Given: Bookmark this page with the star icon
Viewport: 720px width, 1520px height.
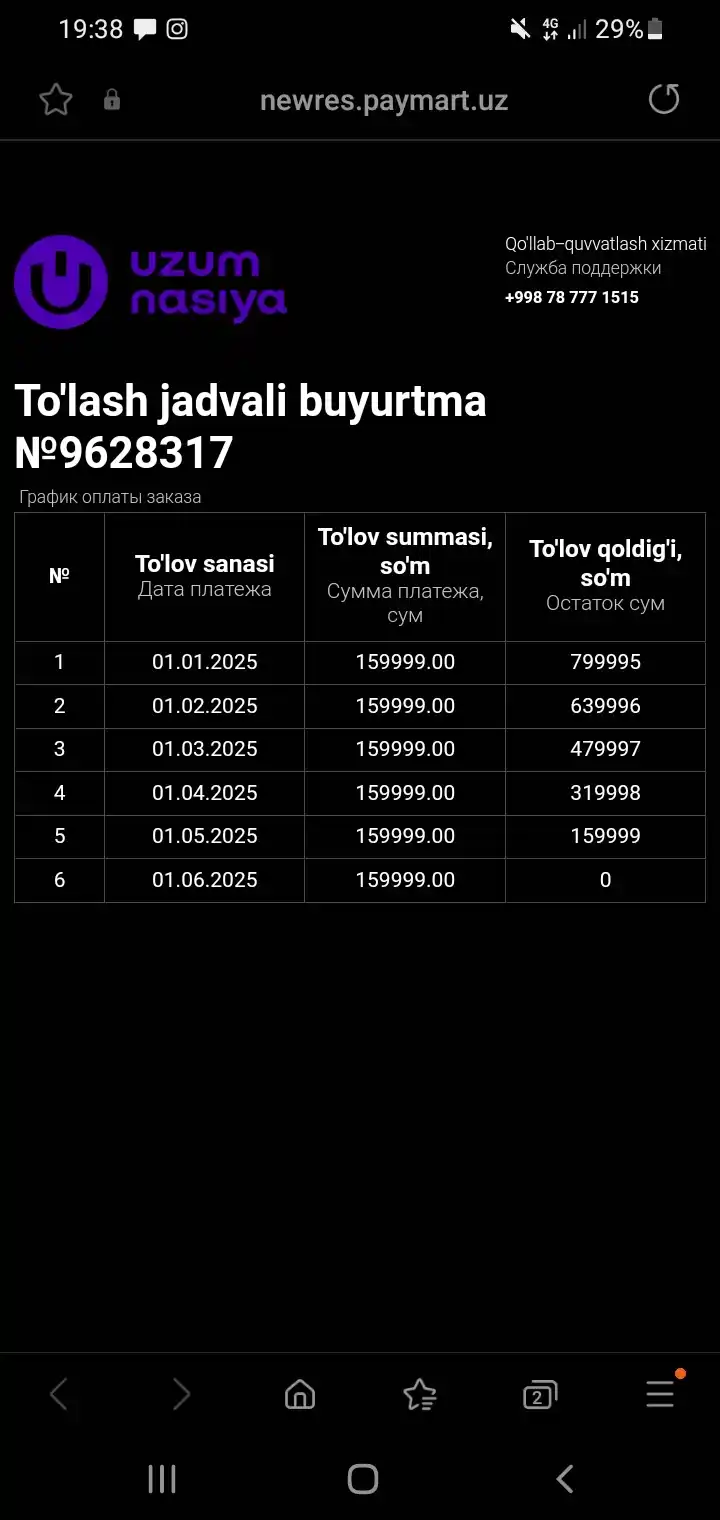Looking at the screenshot, I should click(x=56, y=99).
